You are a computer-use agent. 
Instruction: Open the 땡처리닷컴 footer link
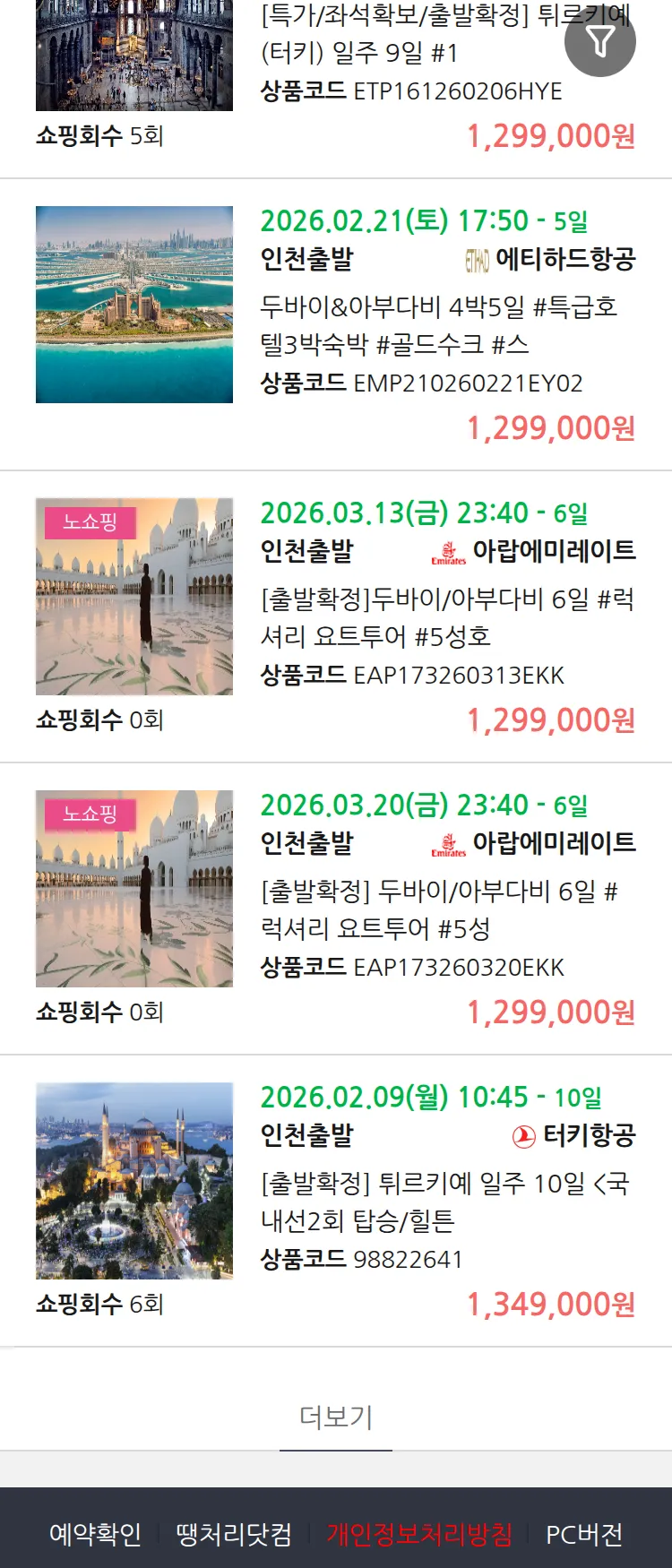pyautogui.click(x=234, y=1534)
